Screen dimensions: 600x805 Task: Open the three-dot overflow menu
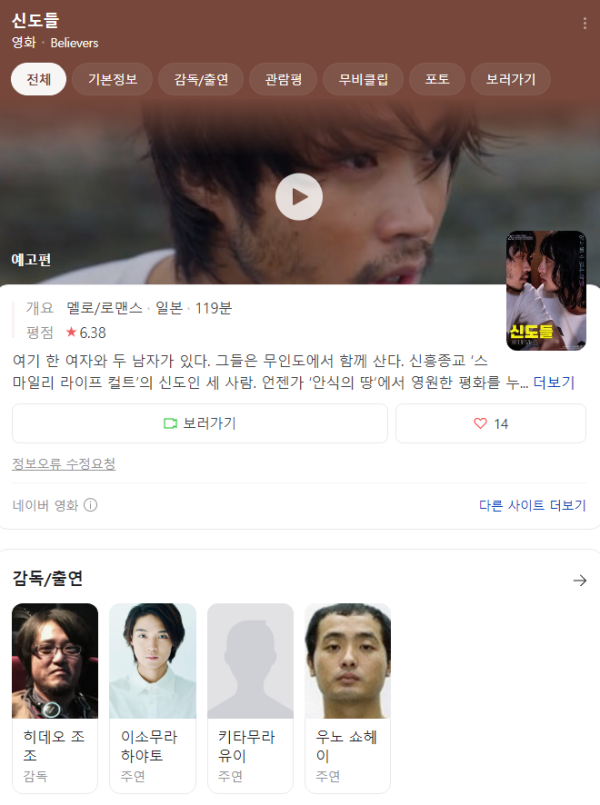tap(585, 24)
